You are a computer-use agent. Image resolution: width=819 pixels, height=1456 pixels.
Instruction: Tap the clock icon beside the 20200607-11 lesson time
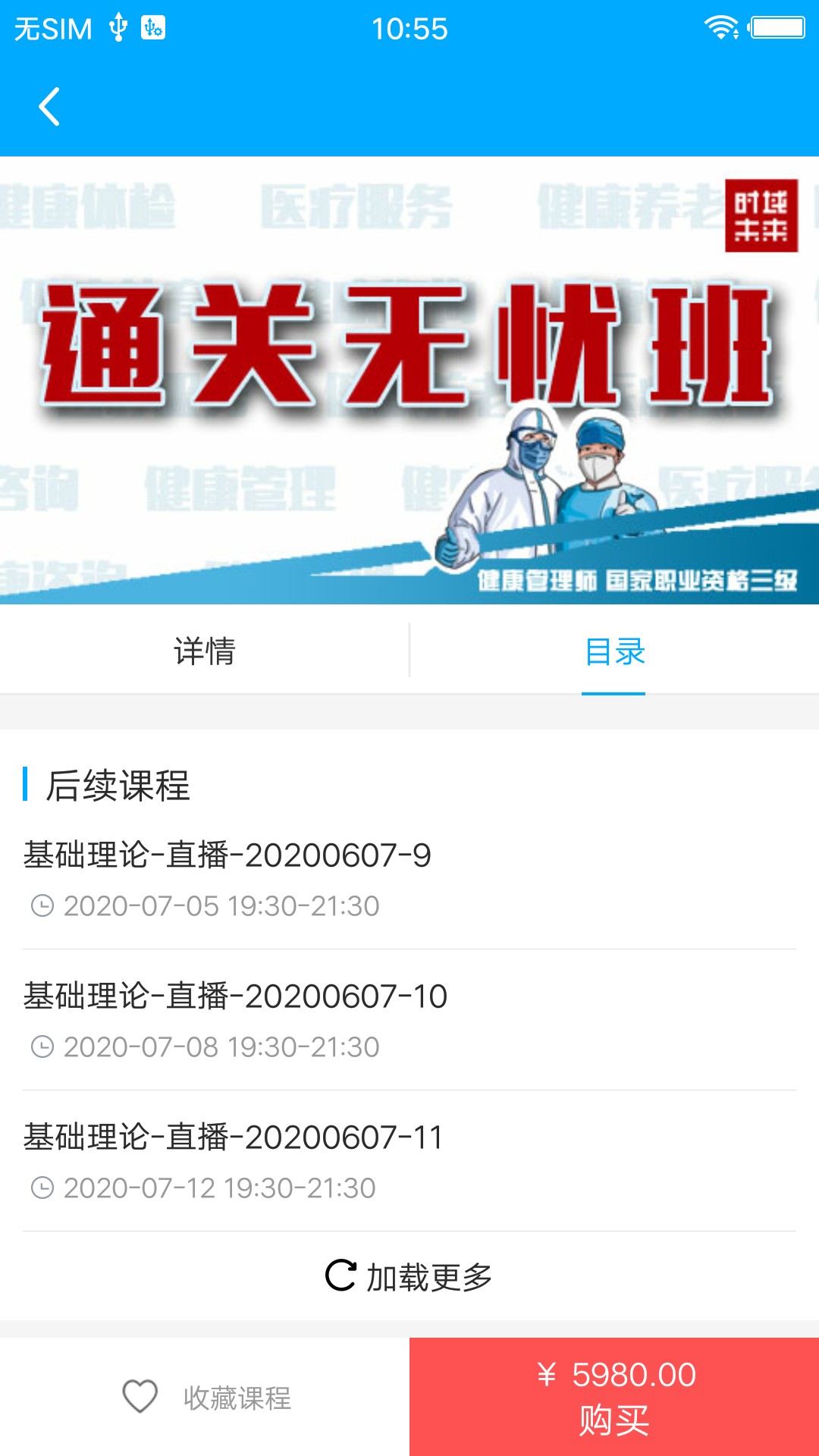coord(42,1188)
